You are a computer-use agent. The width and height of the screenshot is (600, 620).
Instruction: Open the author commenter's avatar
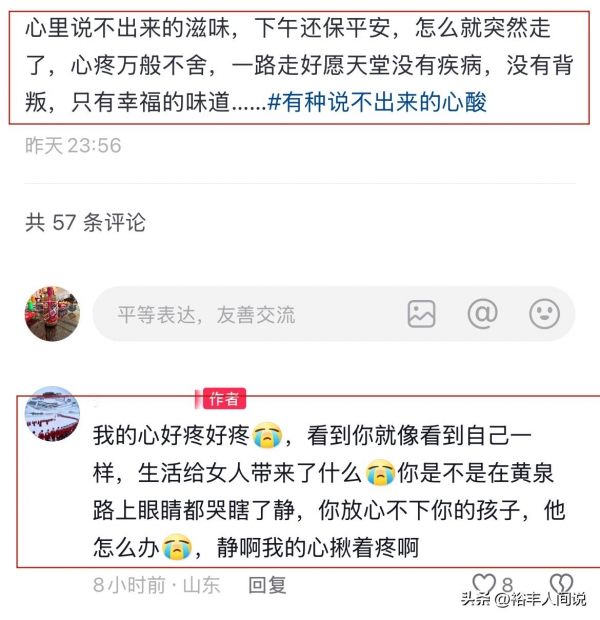[52, 414]
